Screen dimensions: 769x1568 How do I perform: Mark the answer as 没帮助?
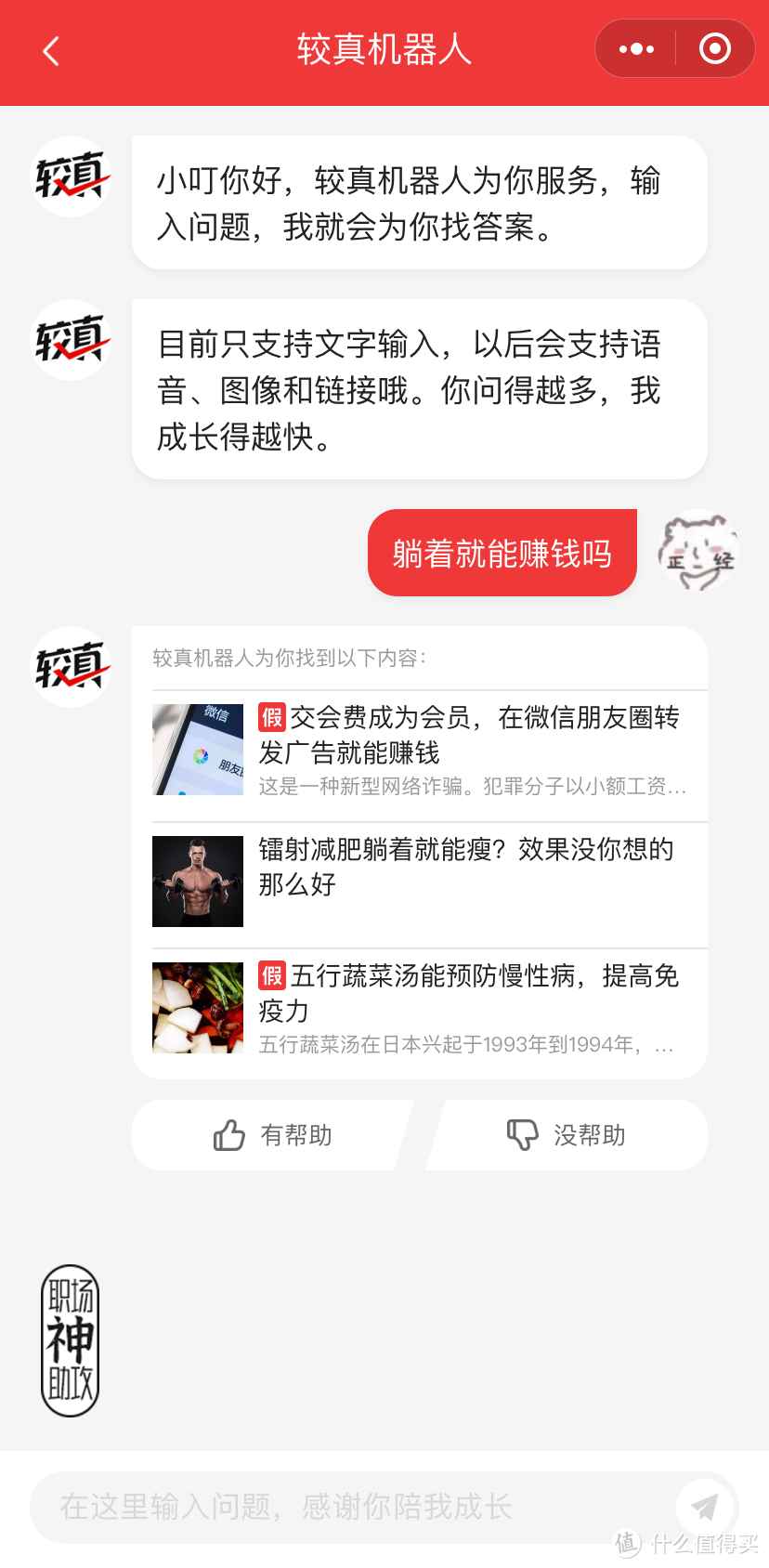[x=567, y=1135]
